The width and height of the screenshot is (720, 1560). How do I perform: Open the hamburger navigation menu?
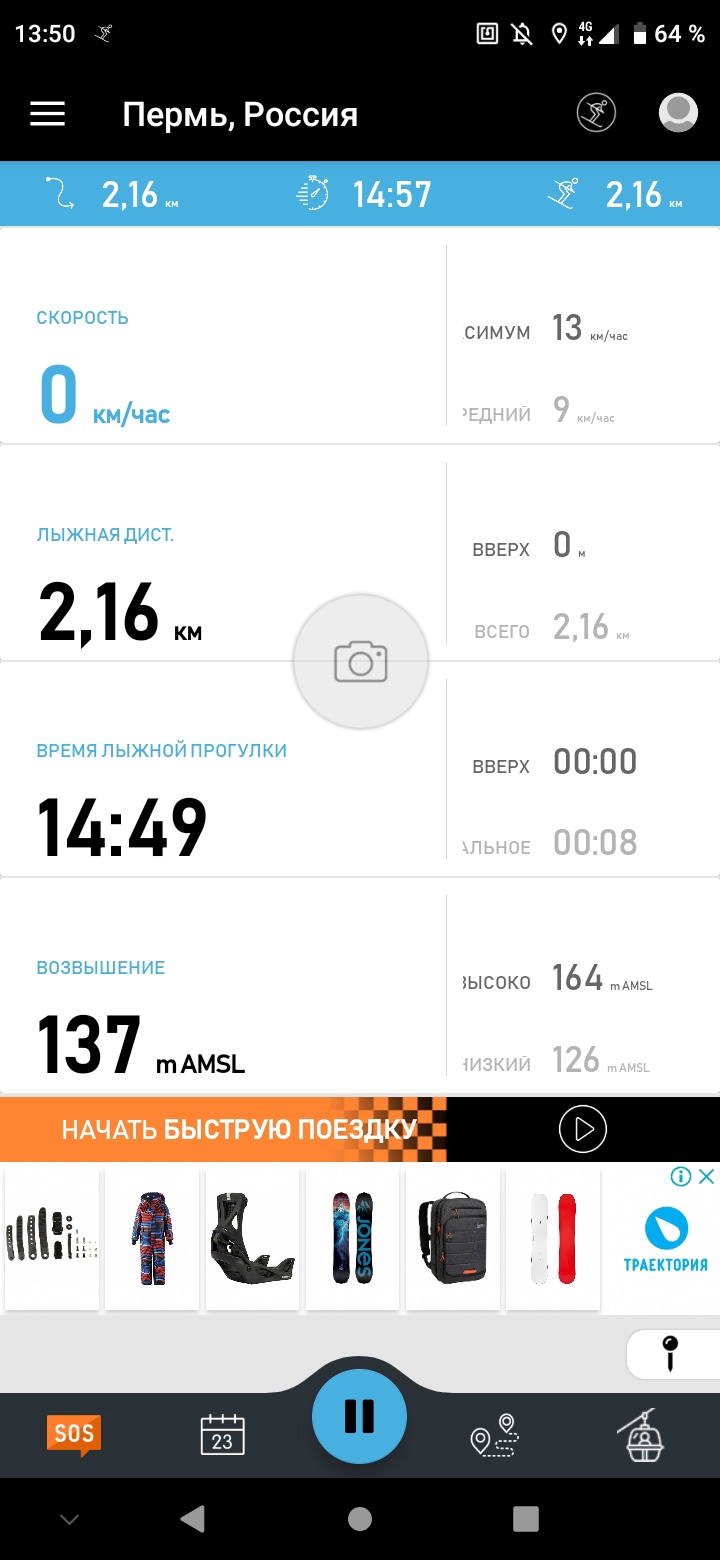click(47, 114)
